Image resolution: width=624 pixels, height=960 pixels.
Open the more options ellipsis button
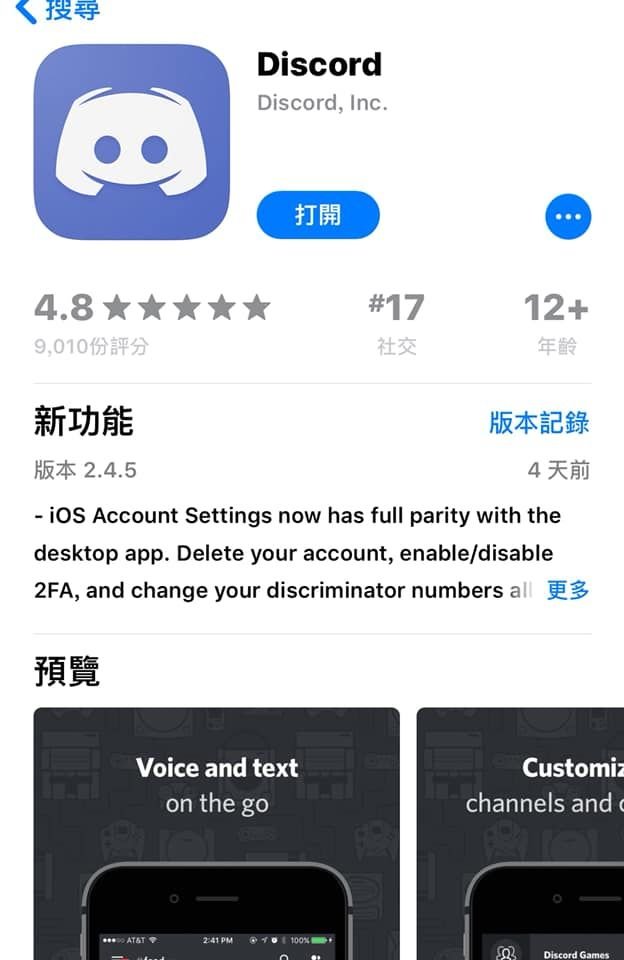568,216
